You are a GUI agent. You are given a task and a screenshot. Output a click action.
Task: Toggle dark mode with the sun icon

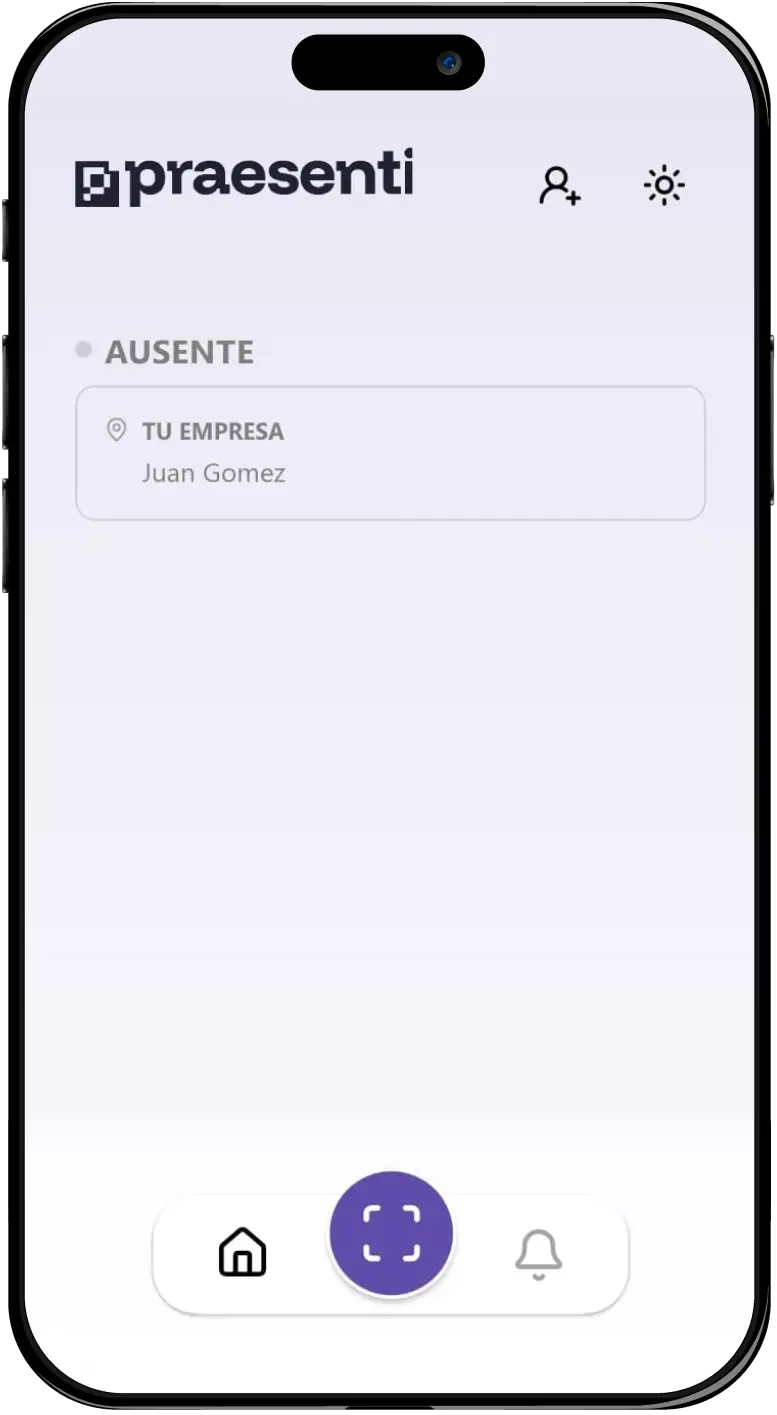click(x=663, y=184)
